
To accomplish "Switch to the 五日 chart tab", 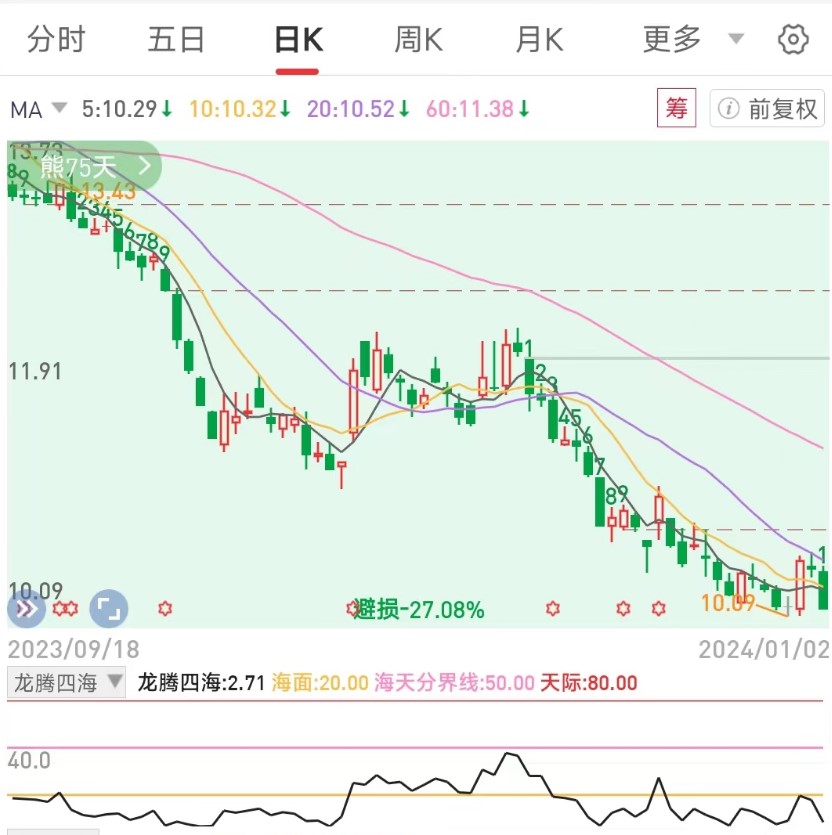I will tap(176, 40).
